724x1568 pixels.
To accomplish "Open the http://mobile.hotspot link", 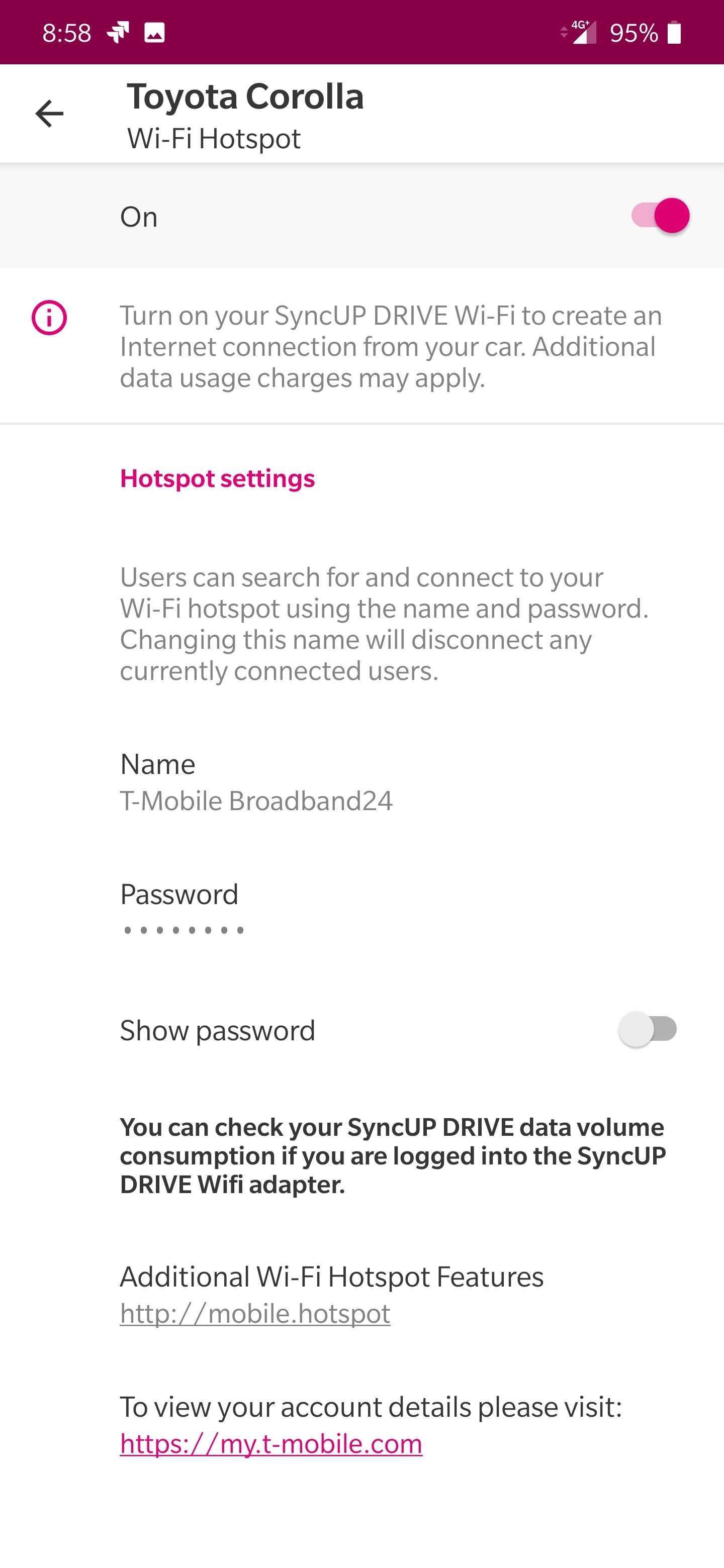I will point(254,1313).
